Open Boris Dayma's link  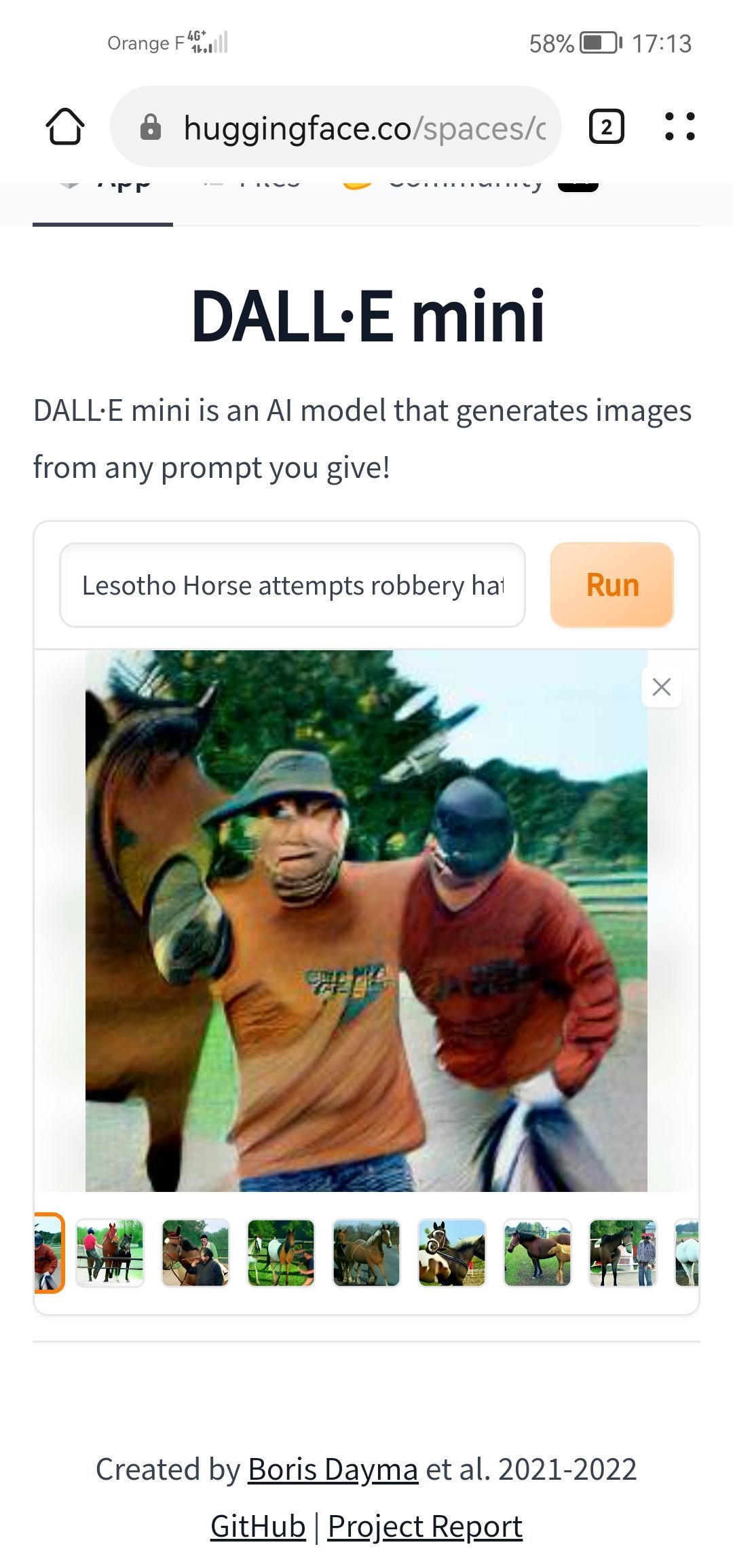[333, 1470]
